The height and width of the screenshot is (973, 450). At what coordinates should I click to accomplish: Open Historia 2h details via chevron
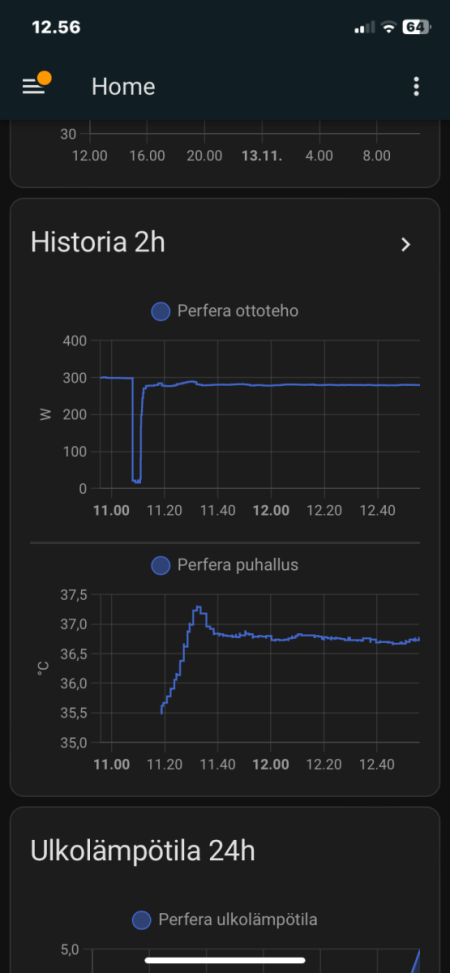click(406, 244)
